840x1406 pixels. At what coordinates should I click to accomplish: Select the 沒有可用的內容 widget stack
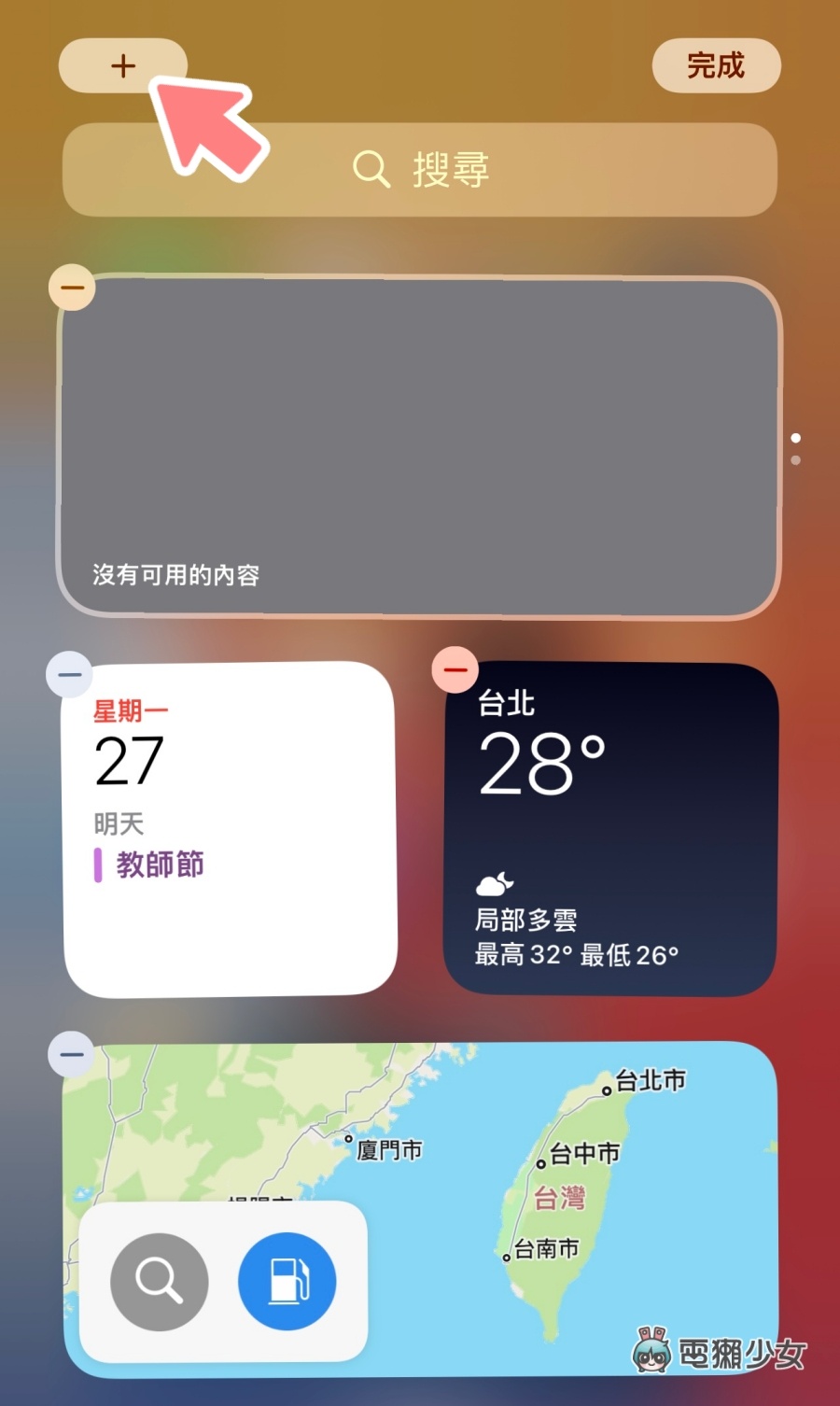click(x=418, y=446)
